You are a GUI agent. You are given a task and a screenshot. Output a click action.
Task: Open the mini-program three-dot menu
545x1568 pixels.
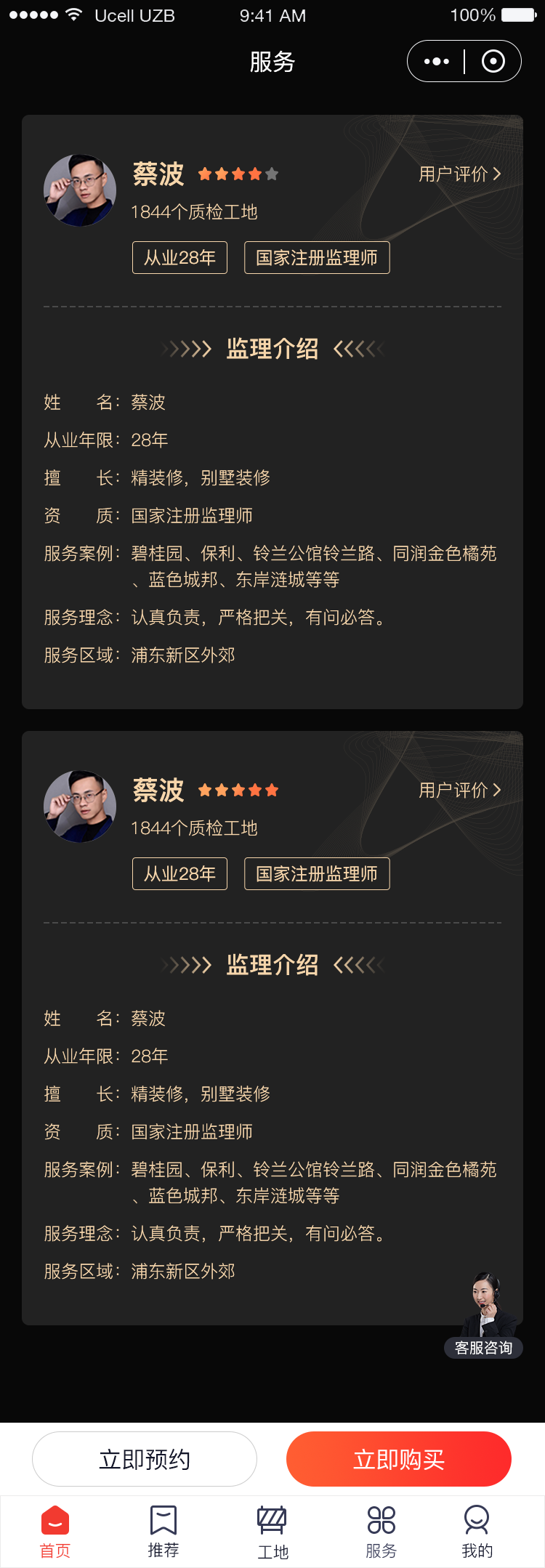tap(436, 62)
